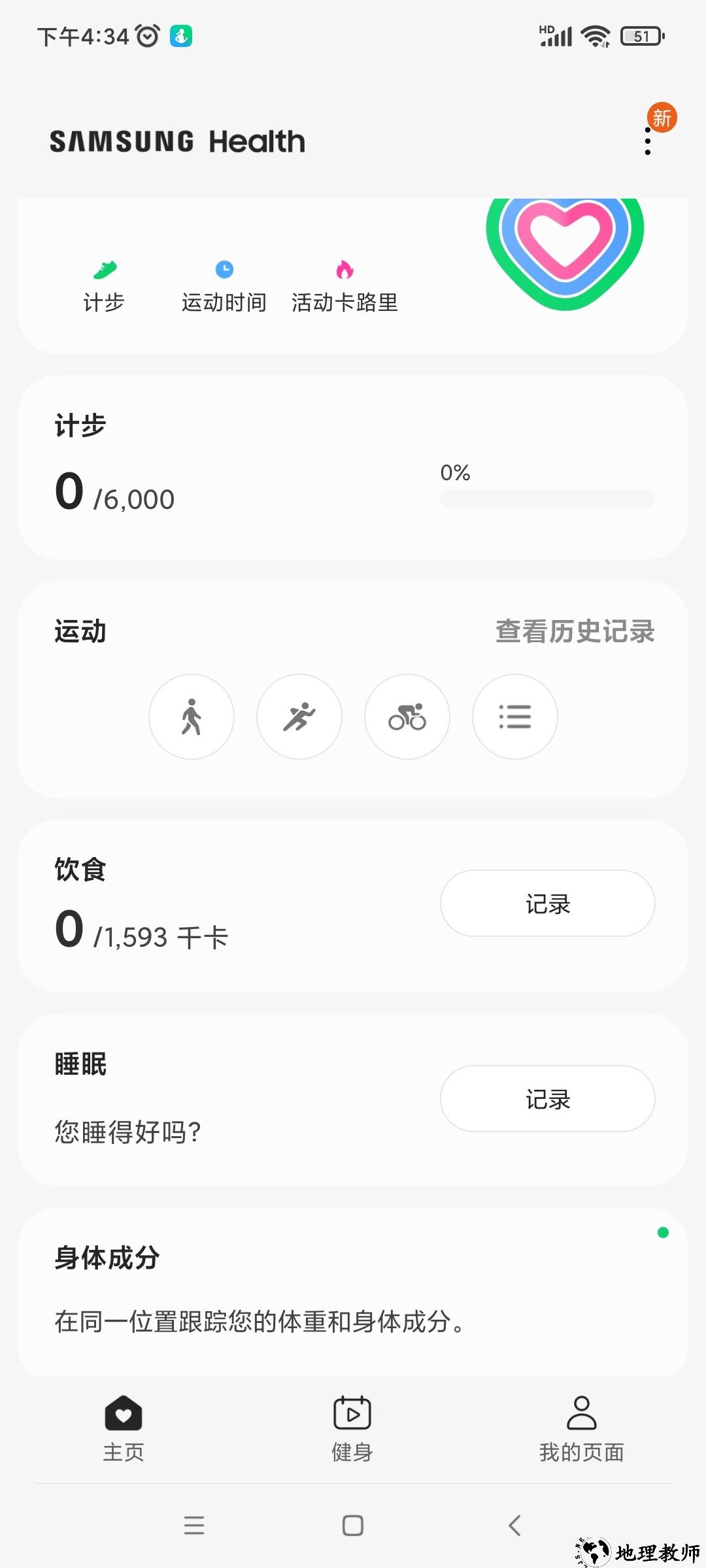The width and height of the screenshot is (706, 1568).
Task: Open recent apps from the navigation bar
Action: tap(194, 1526)
